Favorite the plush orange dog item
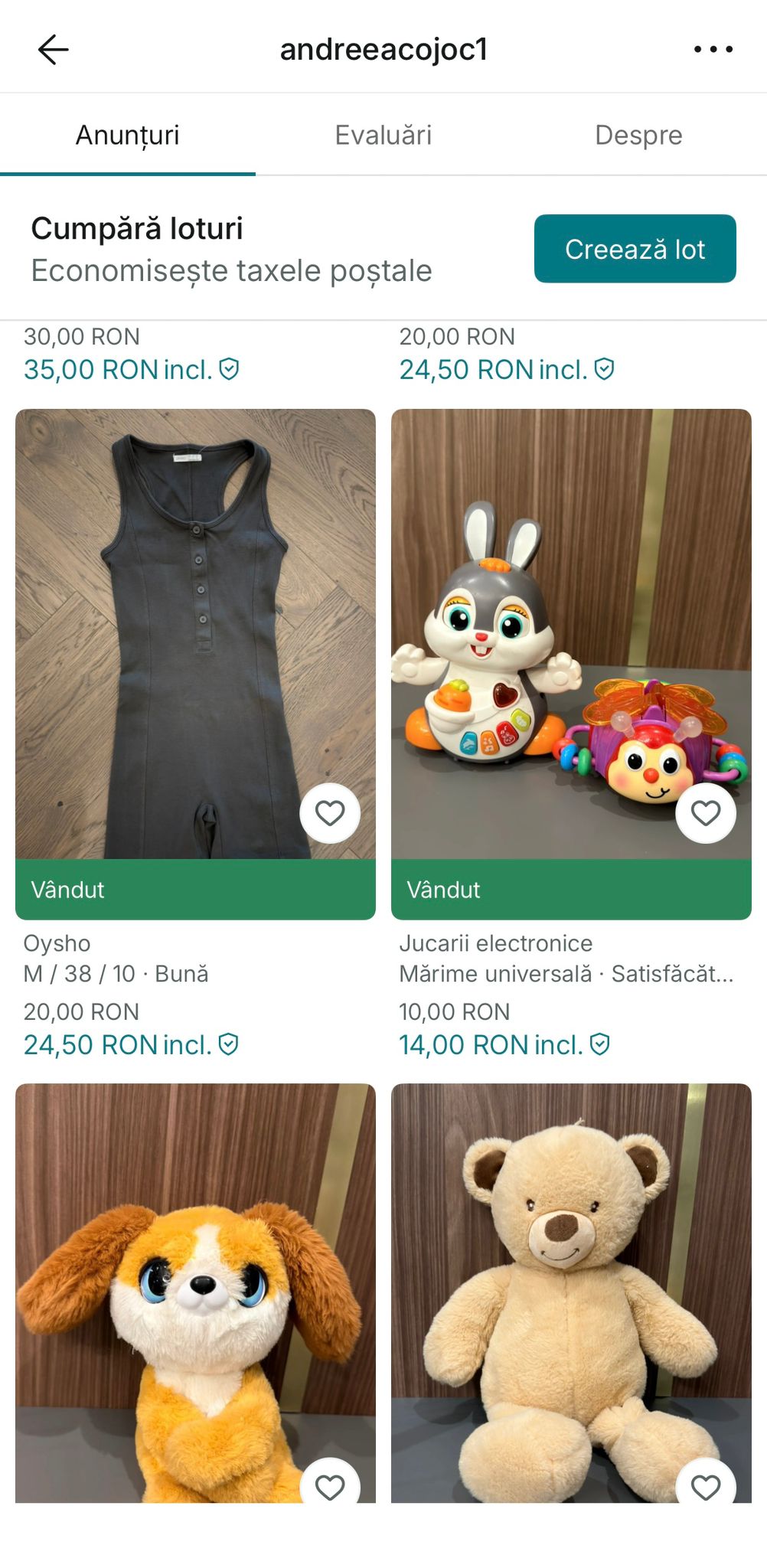 click(x=330, y=1487)
